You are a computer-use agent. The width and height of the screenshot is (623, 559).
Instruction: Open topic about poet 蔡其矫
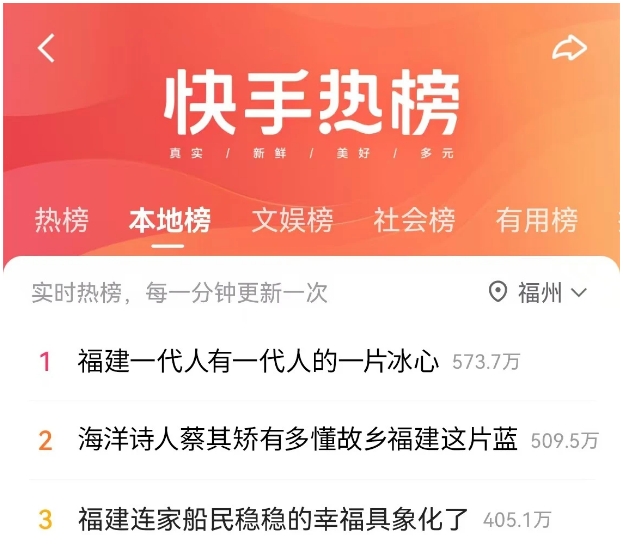[x=297, y=440]
